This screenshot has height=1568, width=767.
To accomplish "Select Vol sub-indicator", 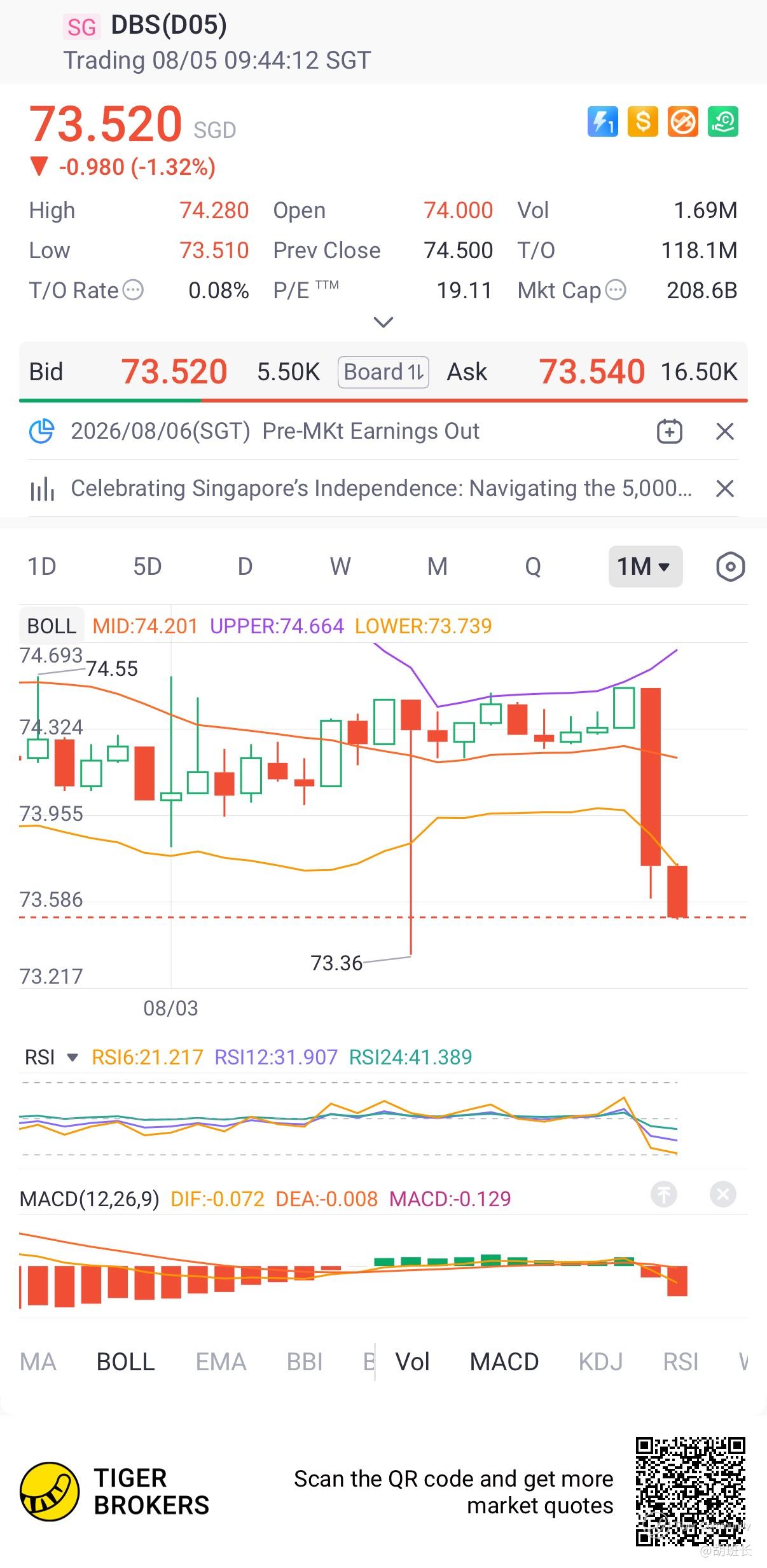I will [412, 1362].
